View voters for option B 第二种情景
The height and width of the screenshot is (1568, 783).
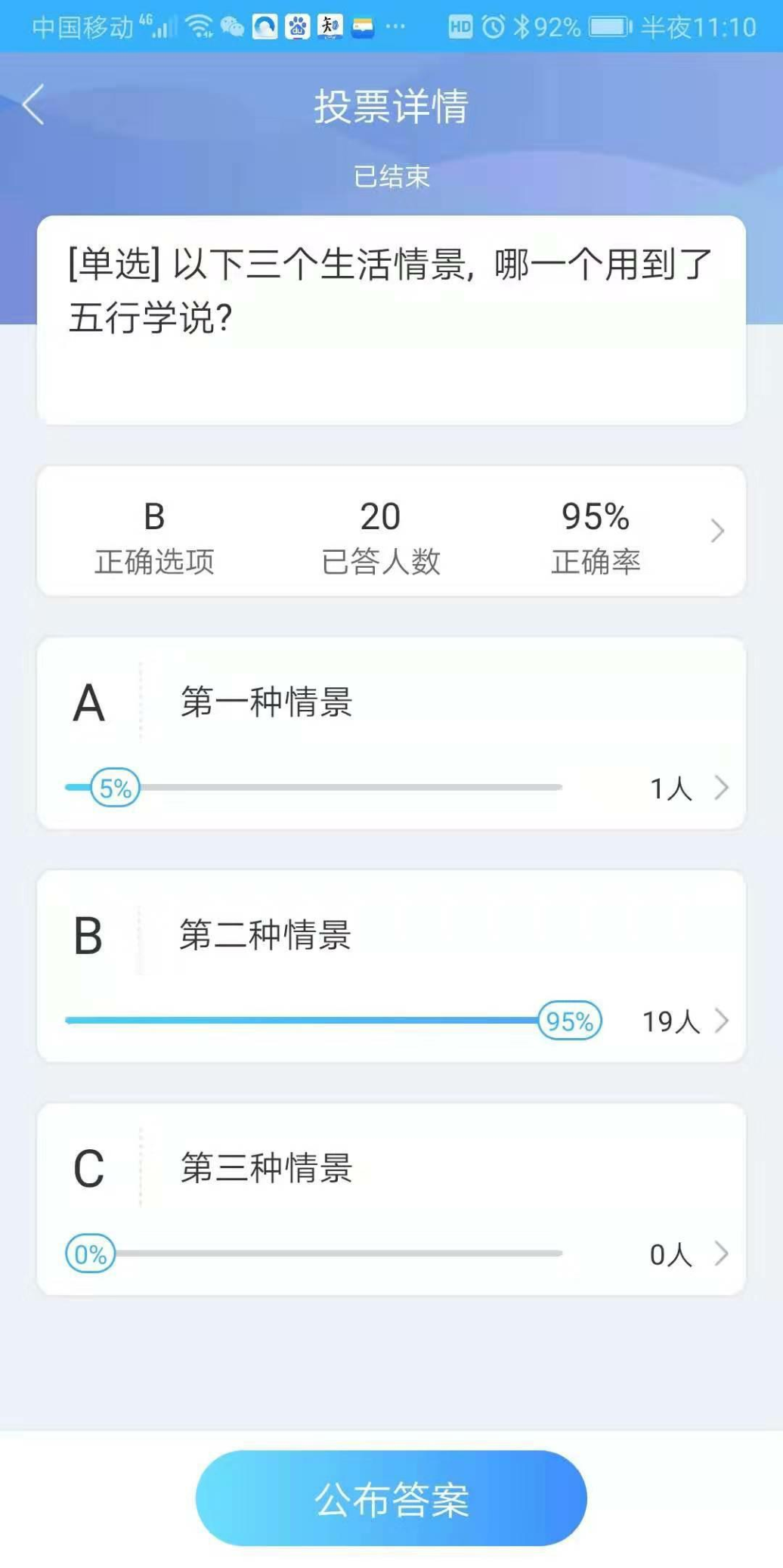point(720,1021)
